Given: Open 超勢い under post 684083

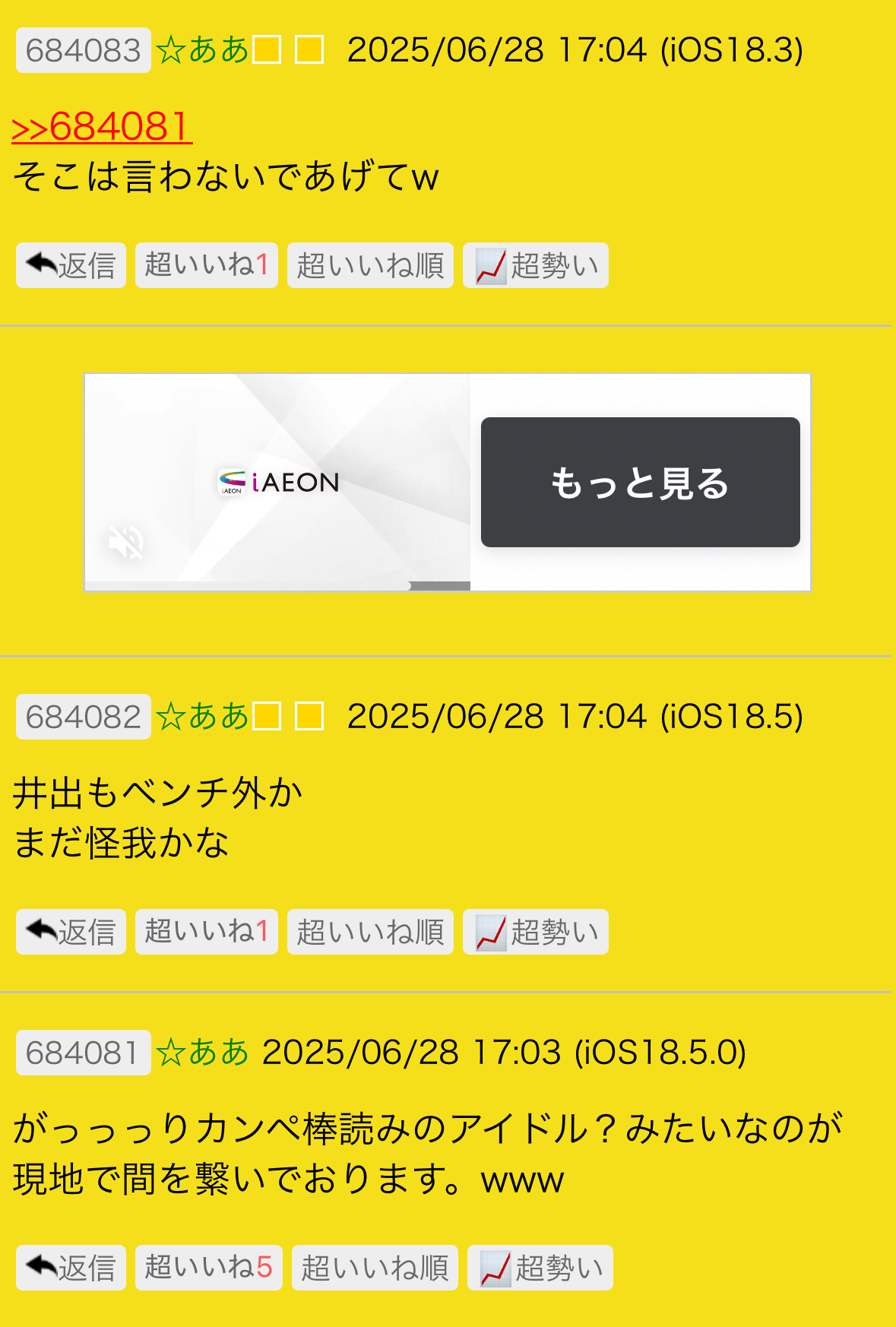Looking at the screenshot, I should click(536, 266).
